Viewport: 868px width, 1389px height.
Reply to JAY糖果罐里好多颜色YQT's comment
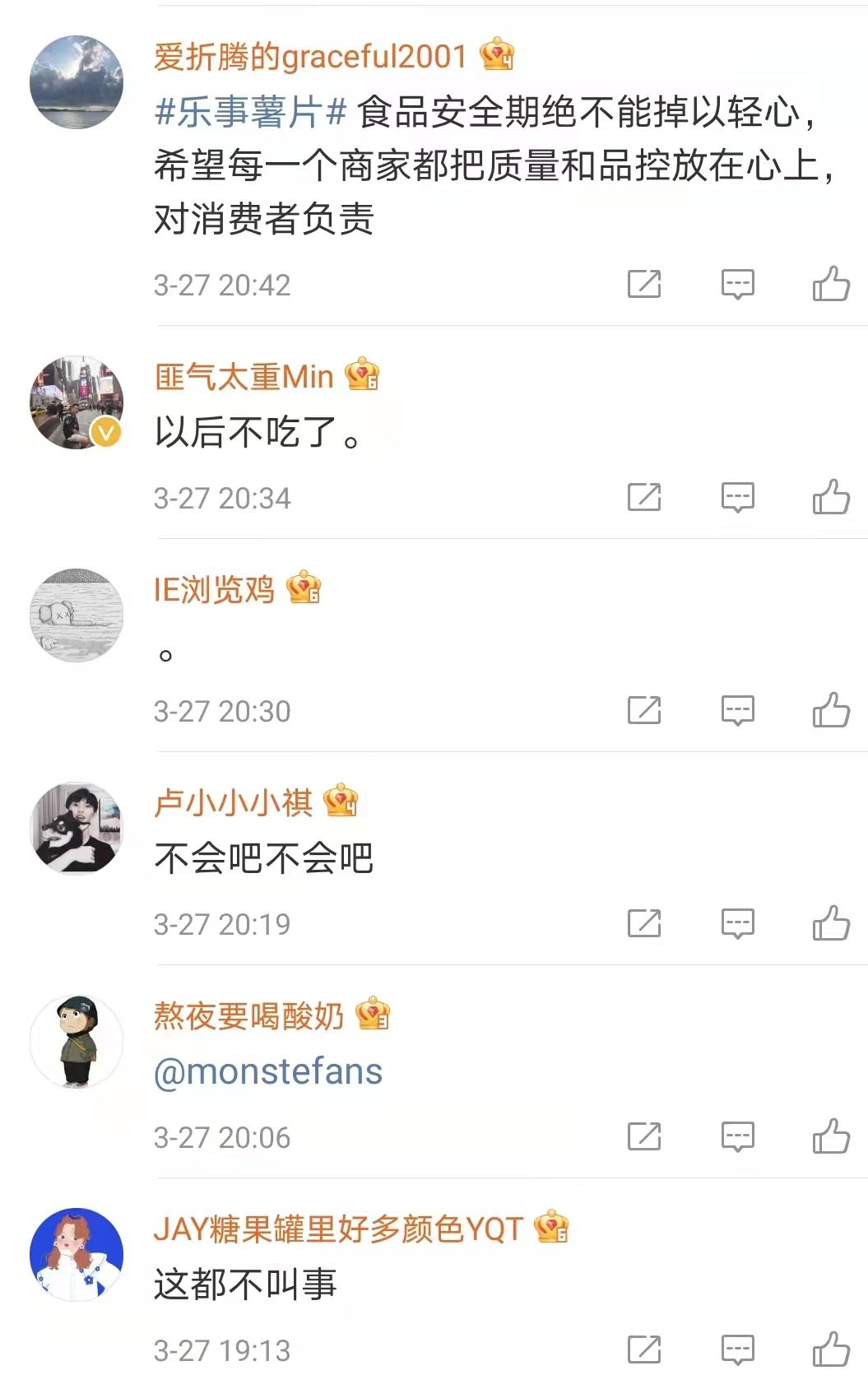[x=737, y=1350]
